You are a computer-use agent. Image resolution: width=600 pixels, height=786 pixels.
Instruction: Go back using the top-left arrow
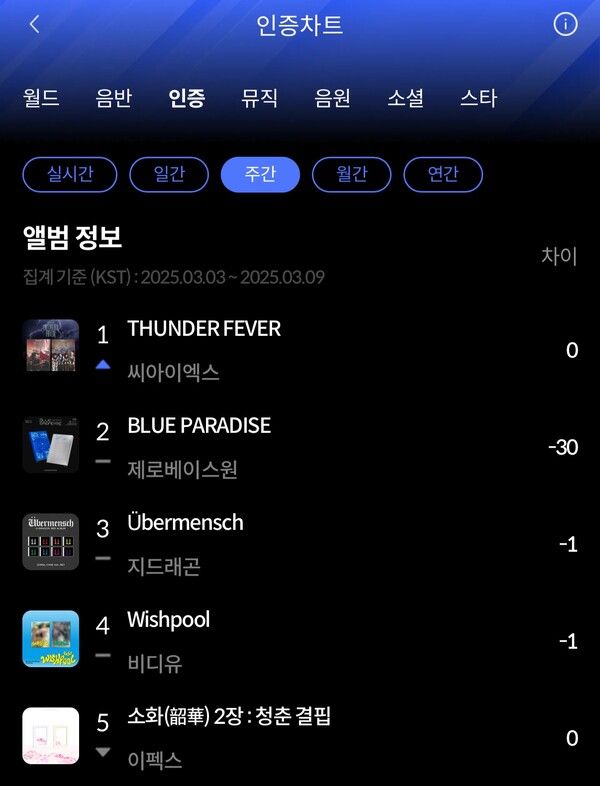click(x=34, y=25)
